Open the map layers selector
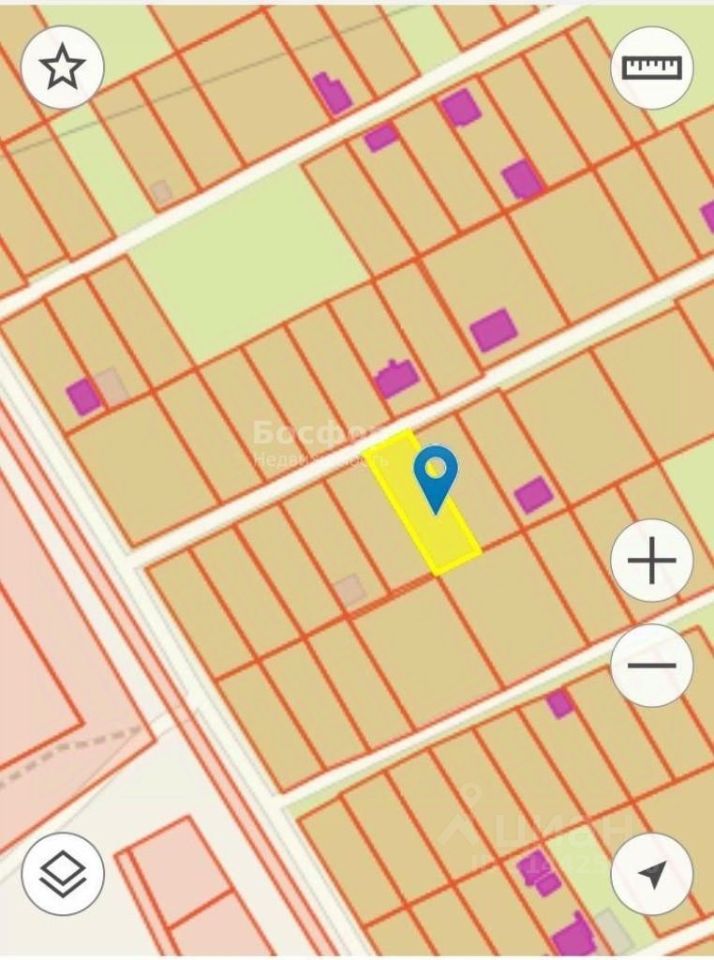 (x=62, y=873)
